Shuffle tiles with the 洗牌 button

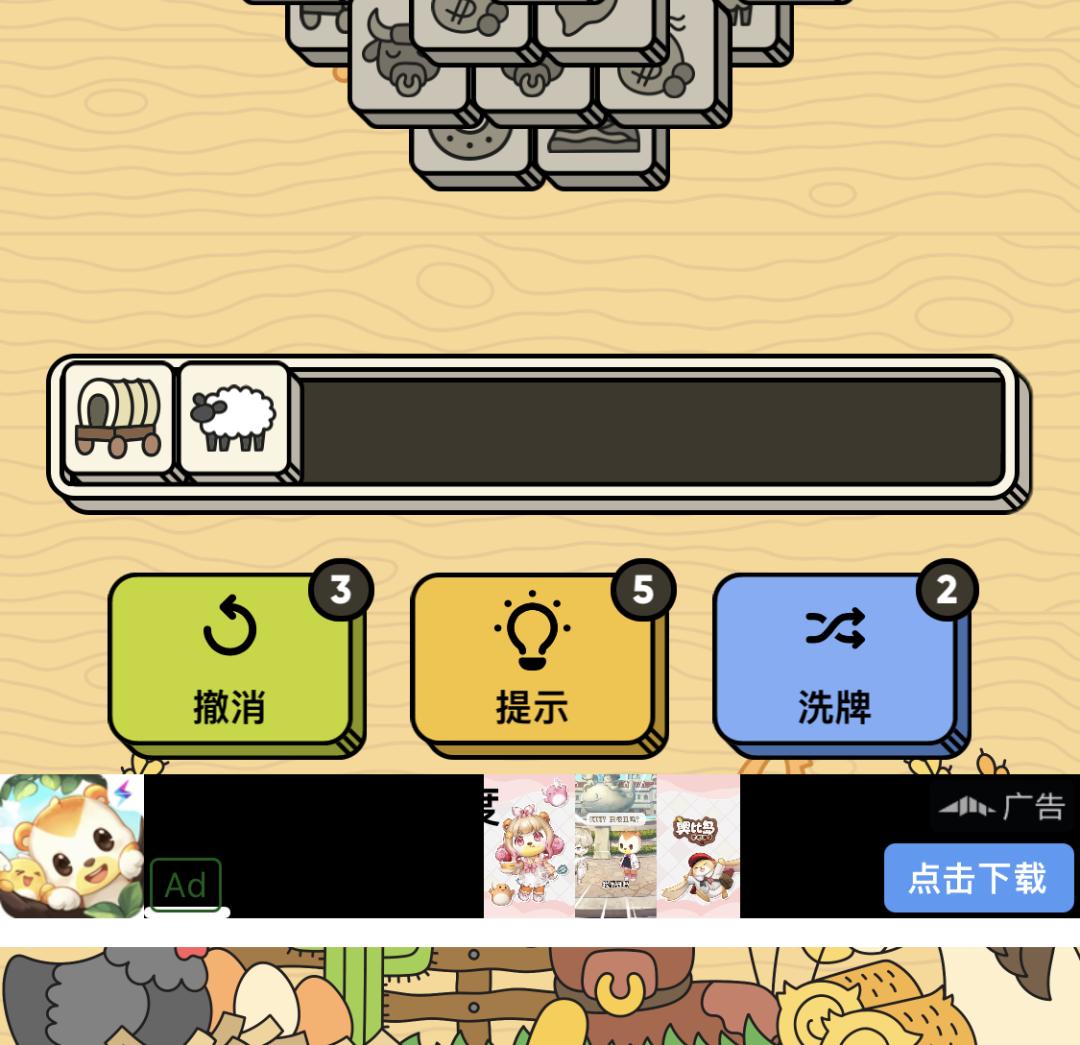click(835, 660)
